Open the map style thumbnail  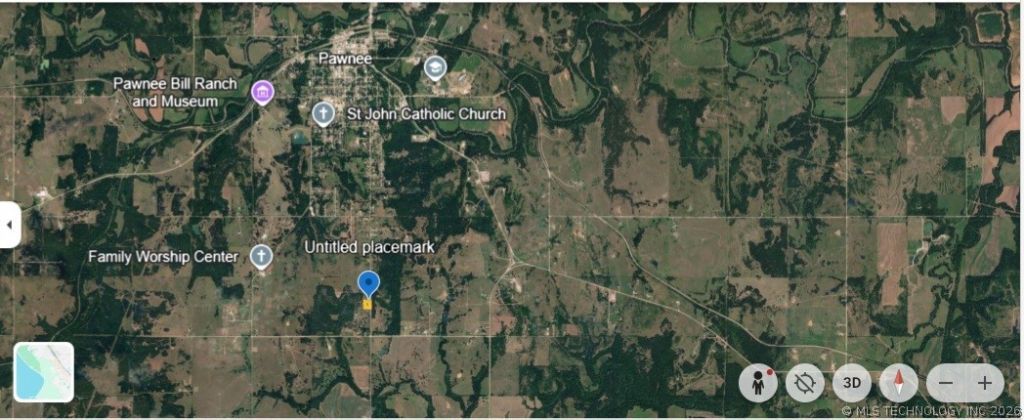(44, 372)
